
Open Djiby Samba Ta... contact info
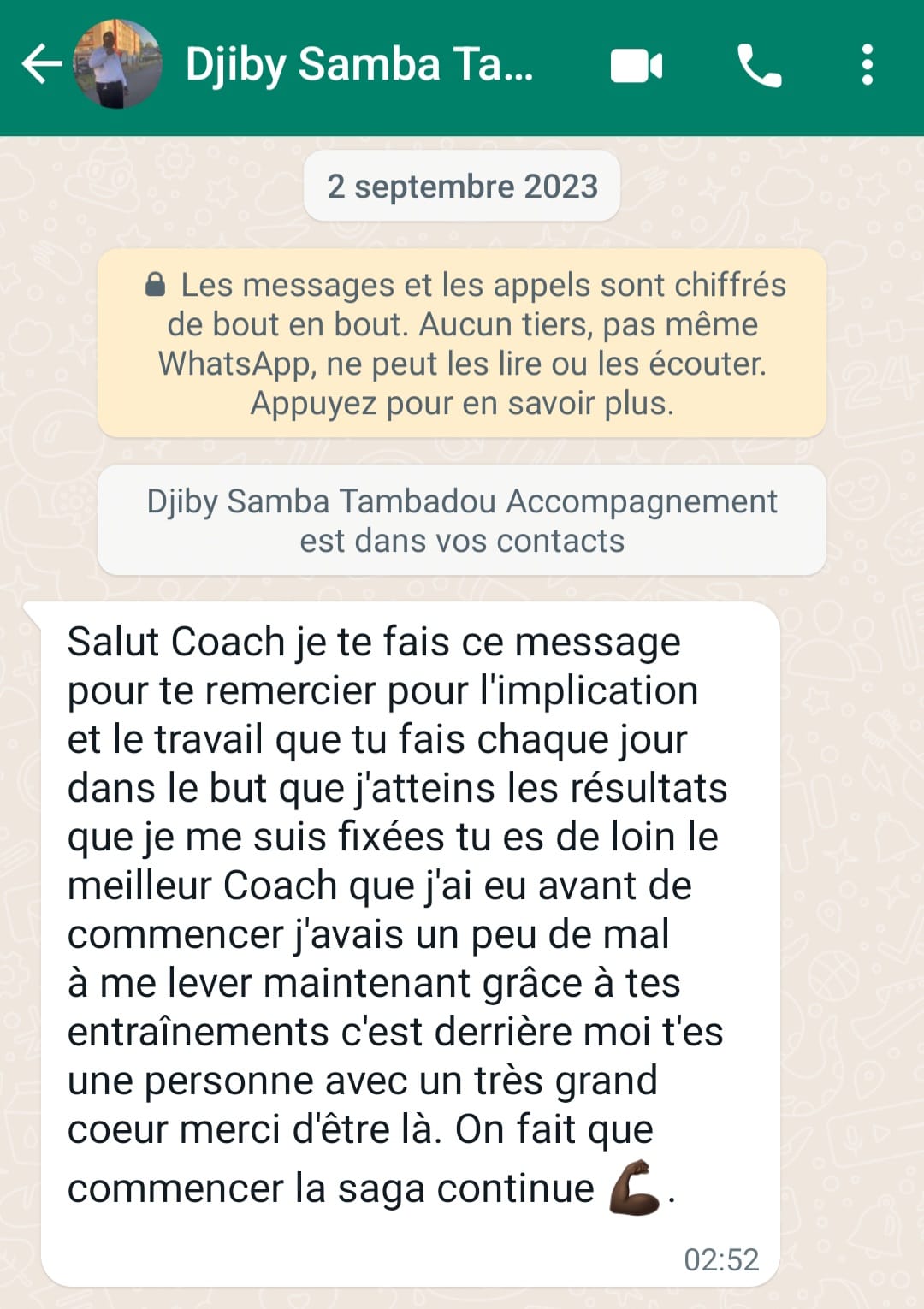[x=359, y=65]
